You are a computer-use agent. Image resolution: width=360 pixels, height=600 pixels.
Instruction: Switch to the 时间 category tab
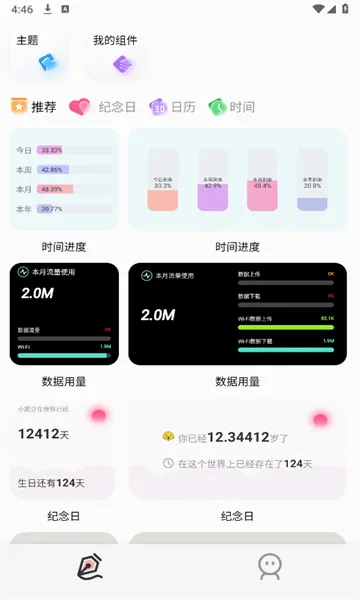(232, 107)
